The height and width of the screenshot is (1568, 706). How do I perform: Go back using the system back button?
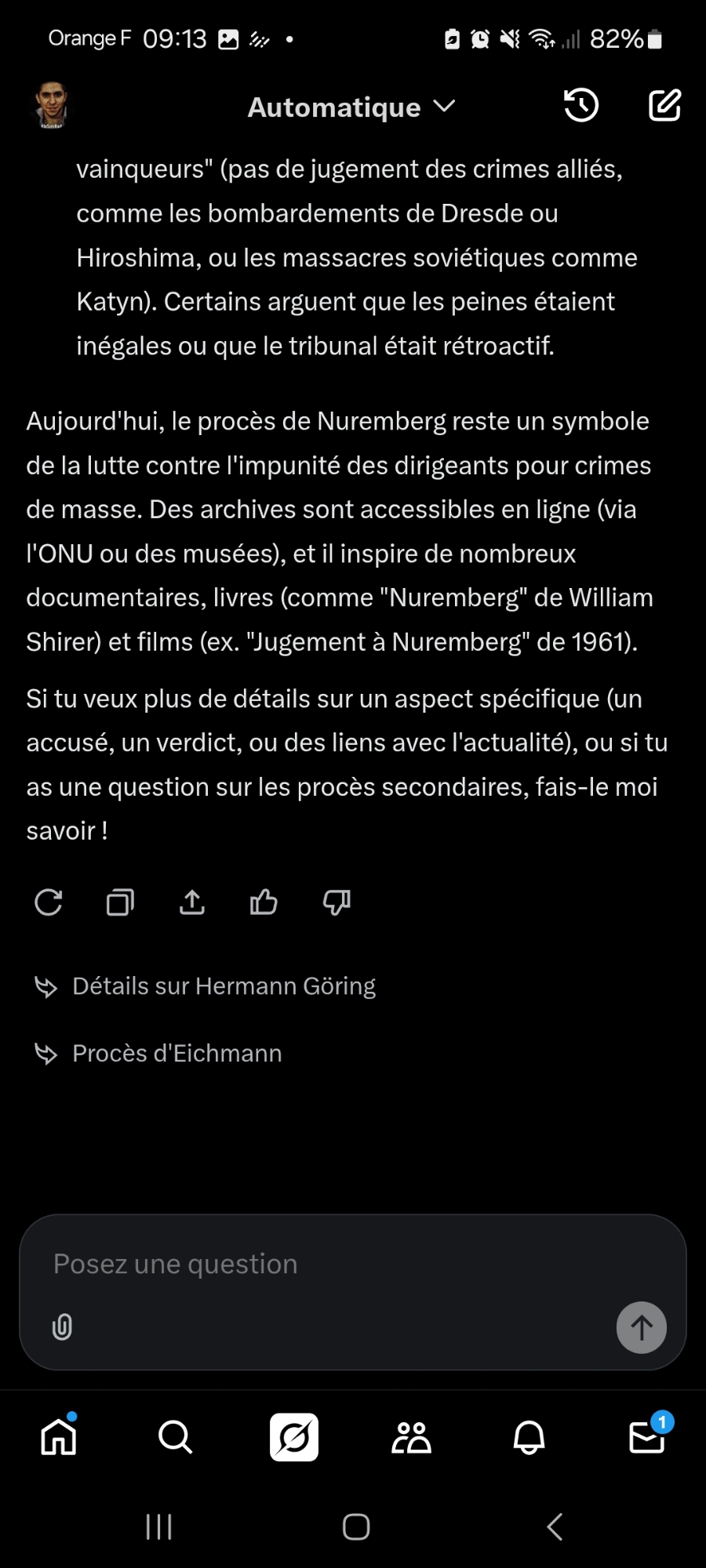coord(555,1526)
